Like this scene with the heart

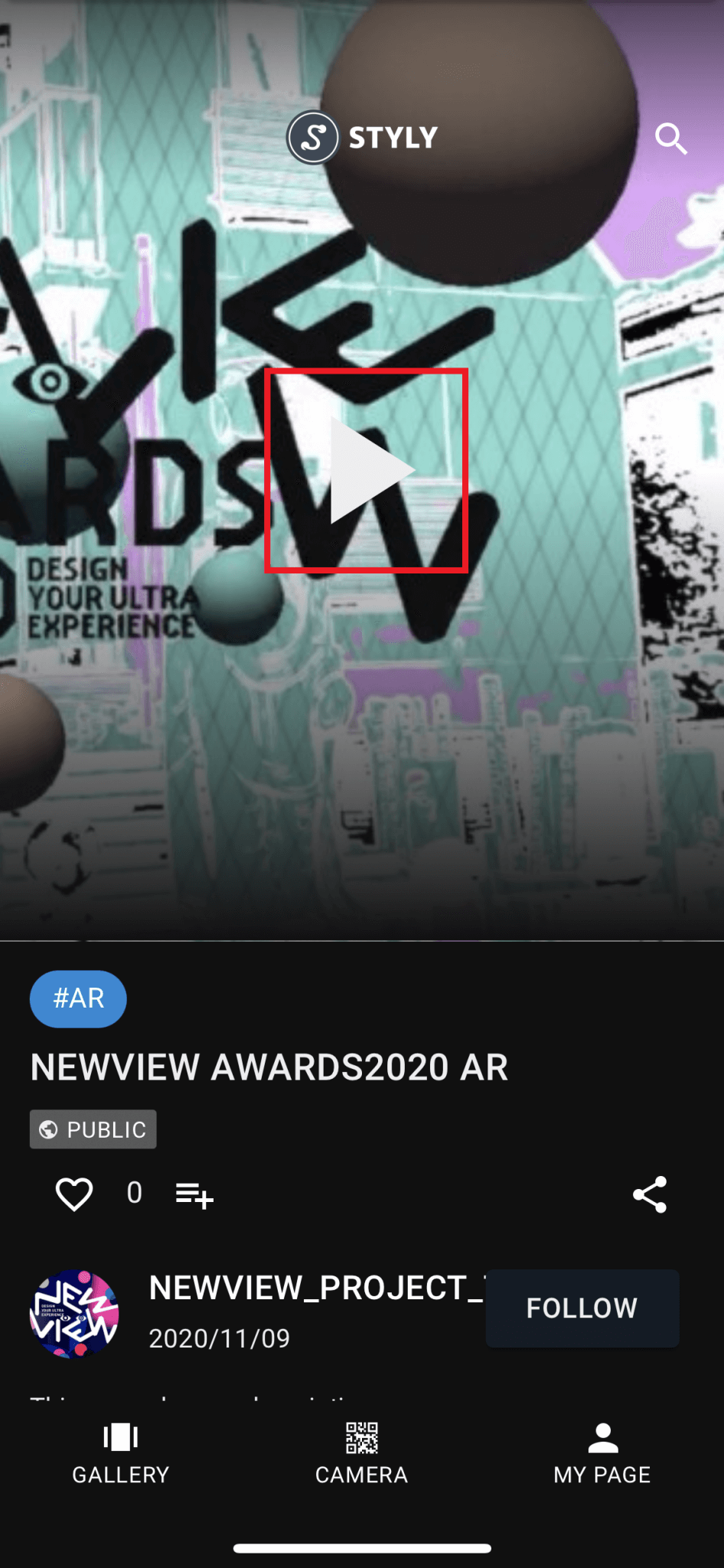(x=74, y=1194)
